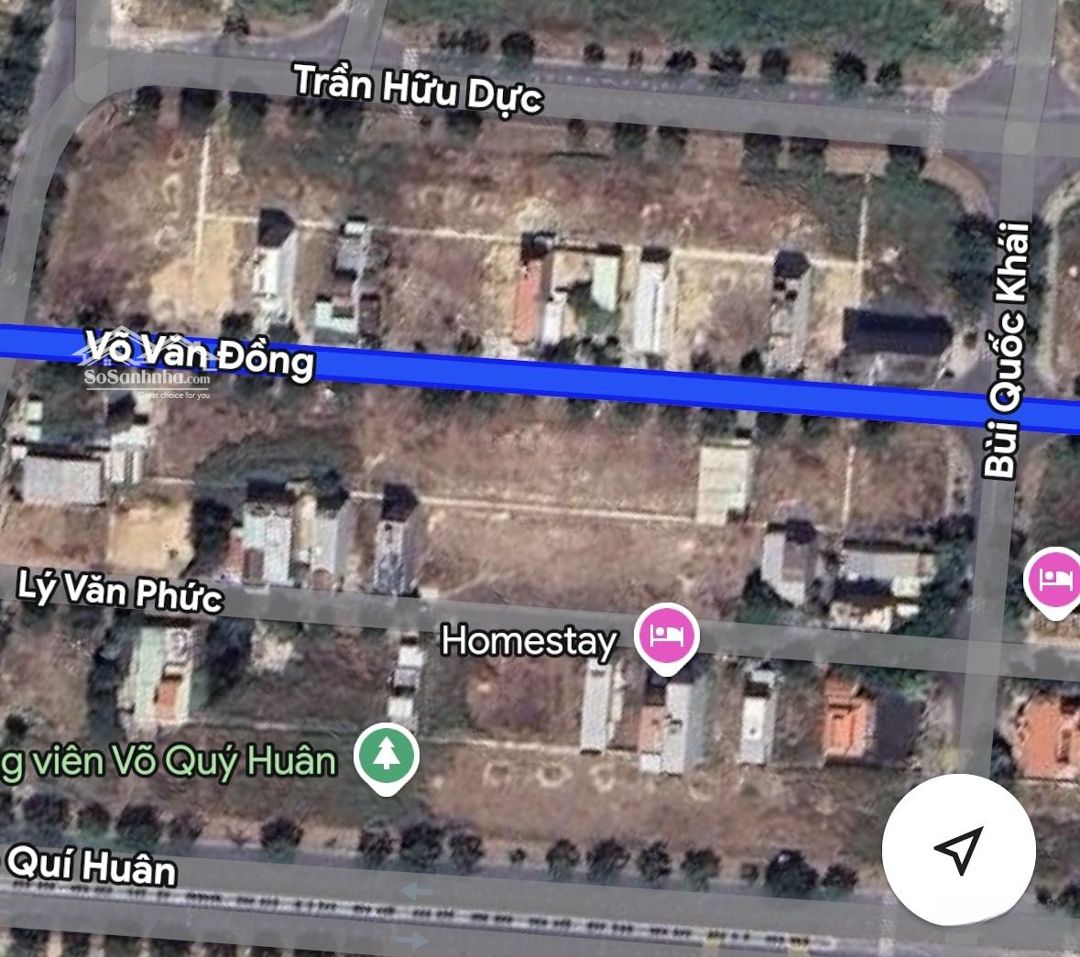Select the Võ Quý Huân park marker

[x=386, y=756]
